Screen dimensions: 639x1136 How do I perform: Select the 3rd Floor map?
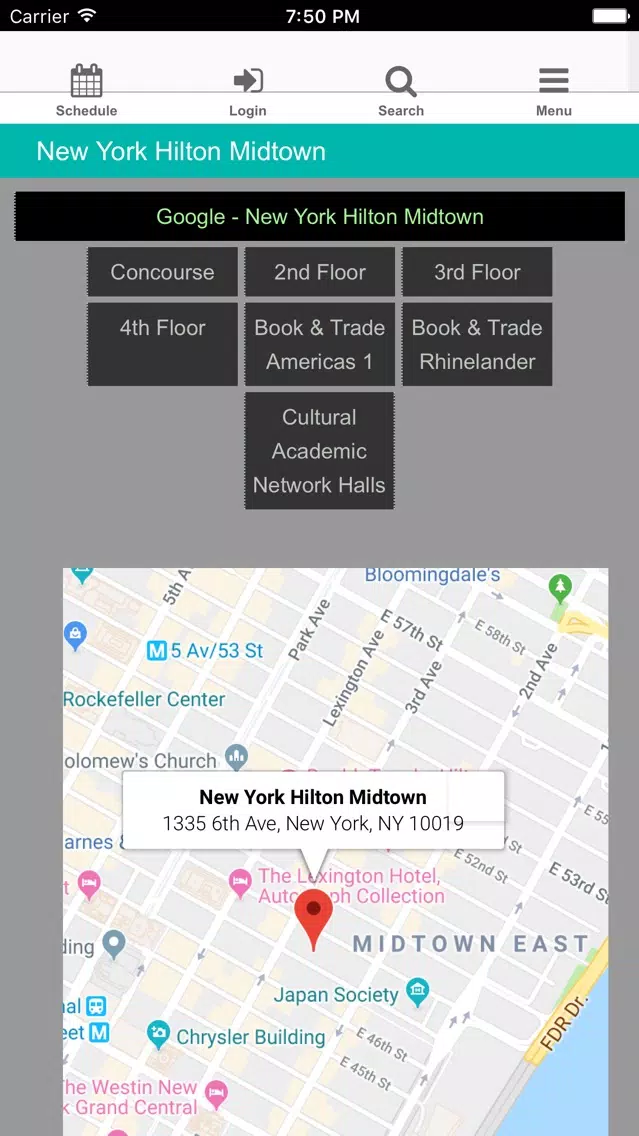click(477, 272)
